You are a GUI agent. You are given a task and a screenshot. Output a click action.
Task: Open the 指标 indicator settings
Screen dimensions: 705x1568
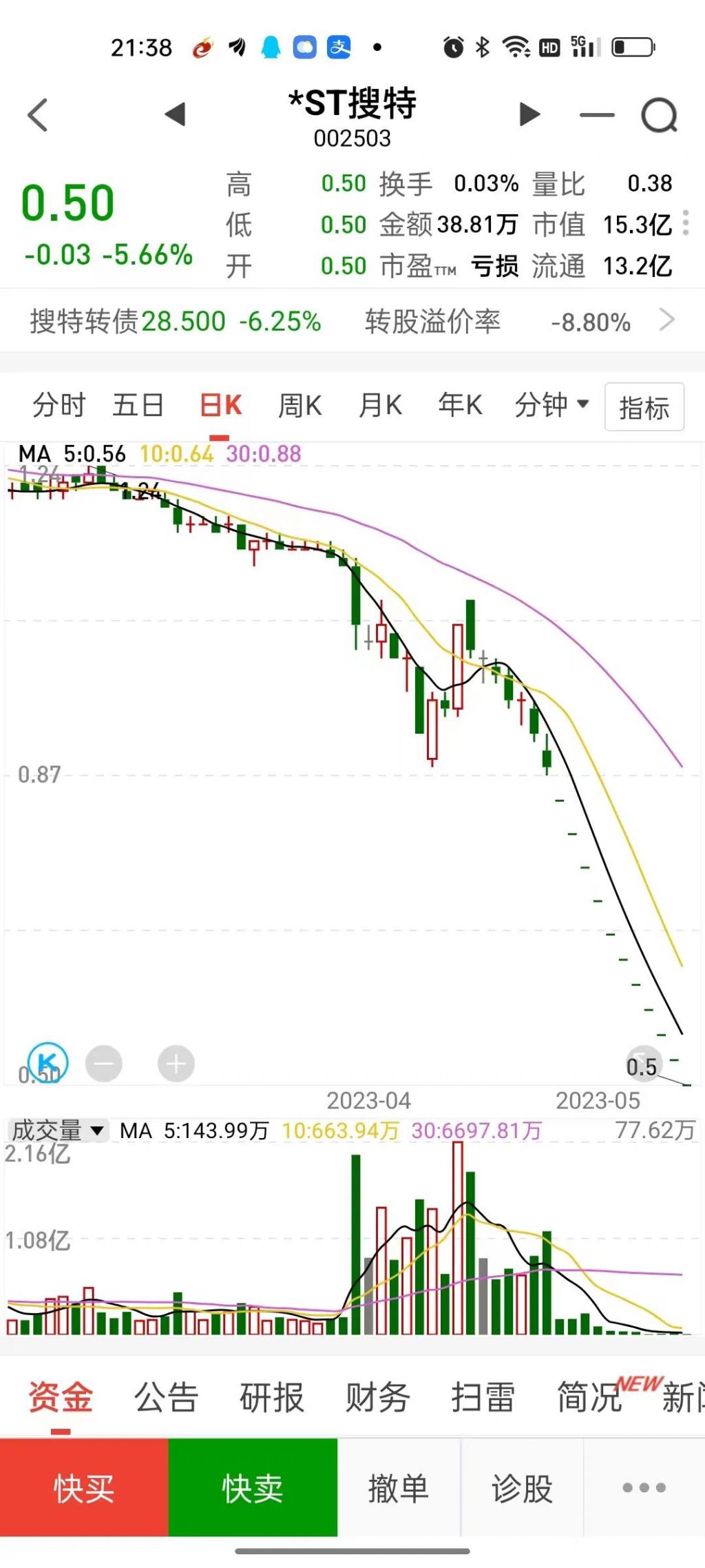644,407
